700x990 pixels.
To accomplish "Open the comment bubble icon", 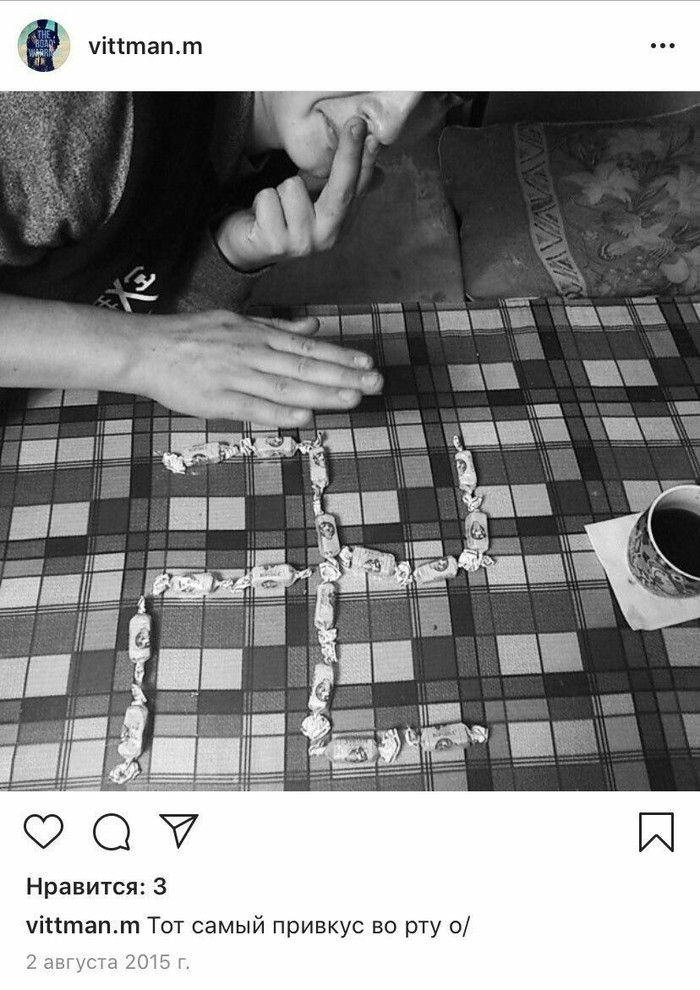I will [111, 831].
